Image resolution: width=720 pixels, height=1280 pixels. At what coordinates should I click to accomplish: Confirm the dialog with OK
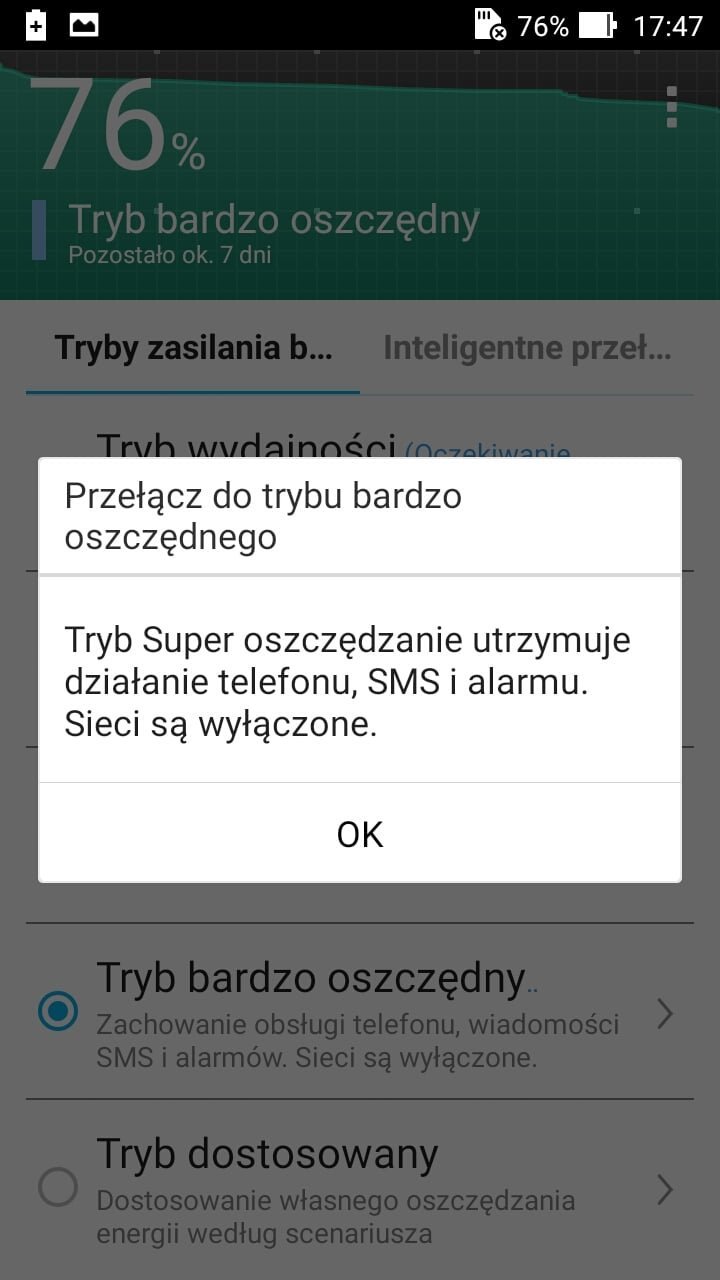[360, 834]
